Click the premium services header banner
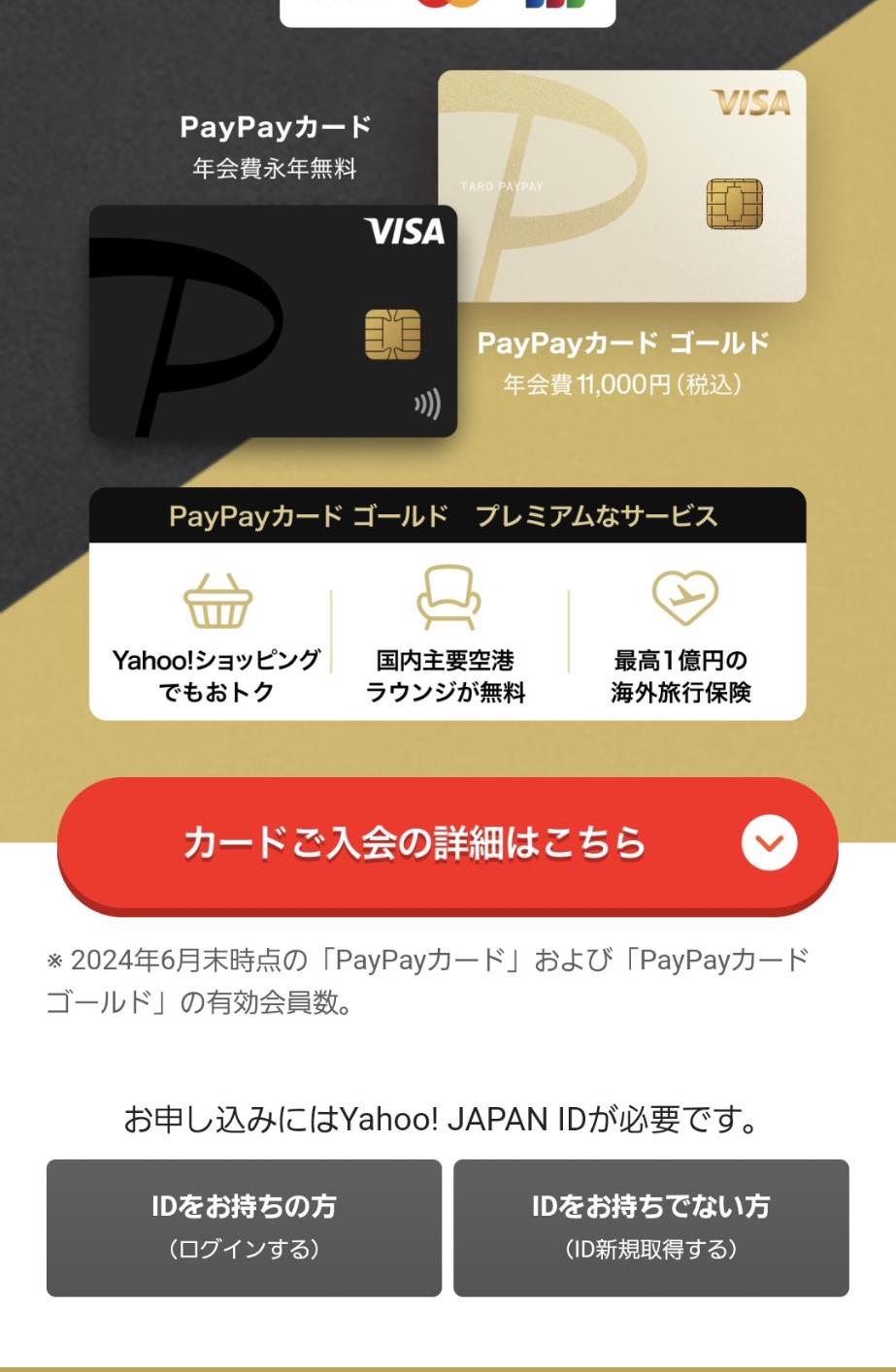896x1372 pixels. [448, 513]
